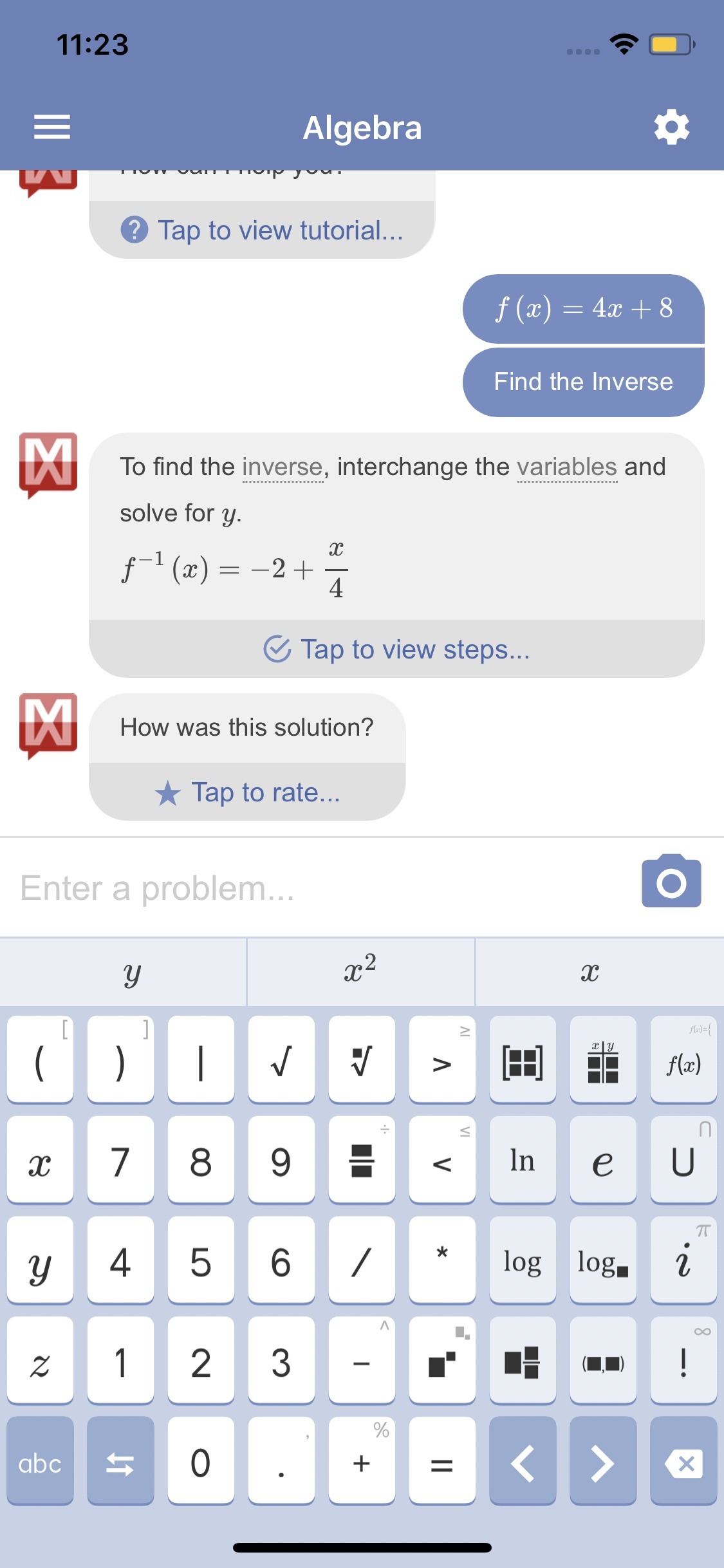Viewport: 724px width, 1568px height.
Task: Switch to the abc keyboard
Action: point(40,1462)
